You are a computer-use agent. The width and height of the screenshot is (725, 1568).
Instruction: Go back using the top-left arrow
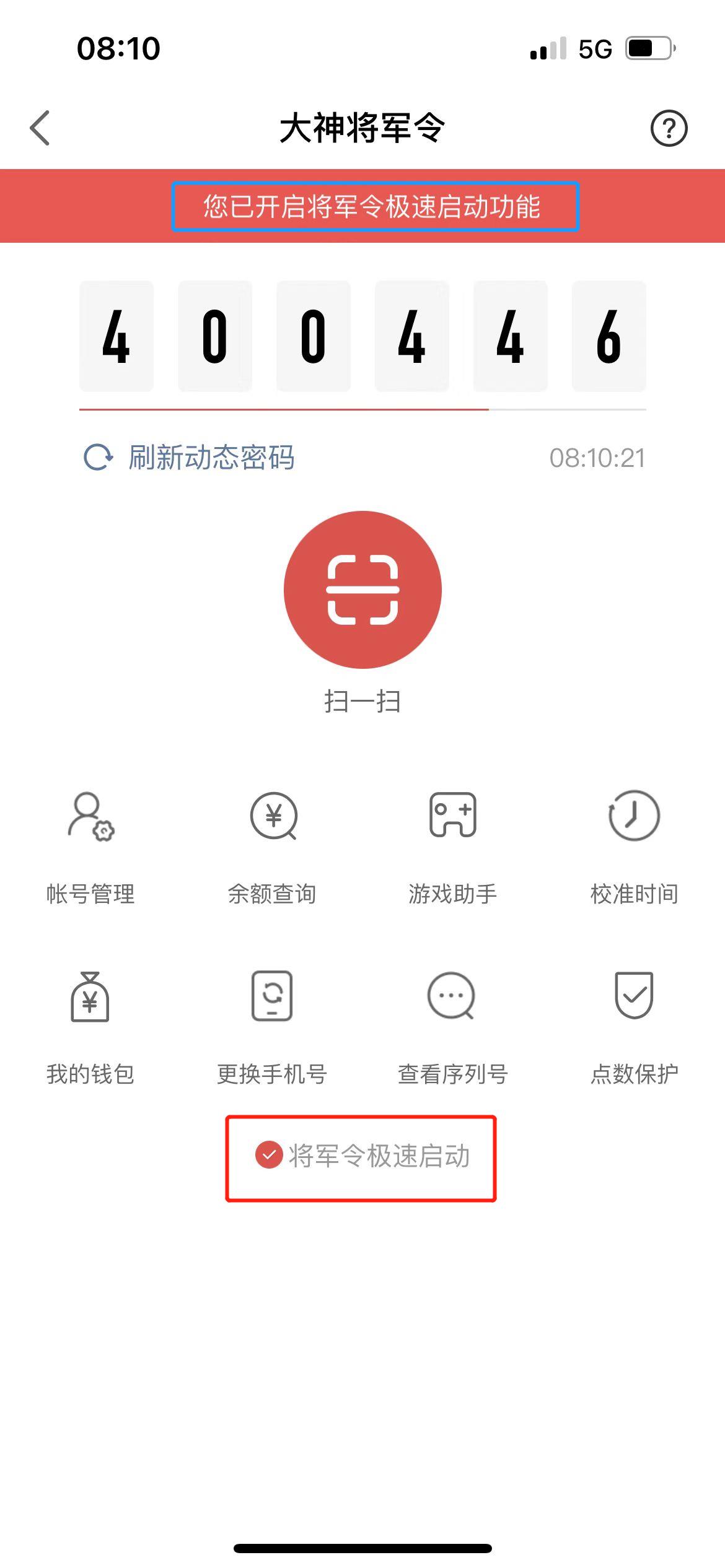pyautogui.click(x=40, y=128)
